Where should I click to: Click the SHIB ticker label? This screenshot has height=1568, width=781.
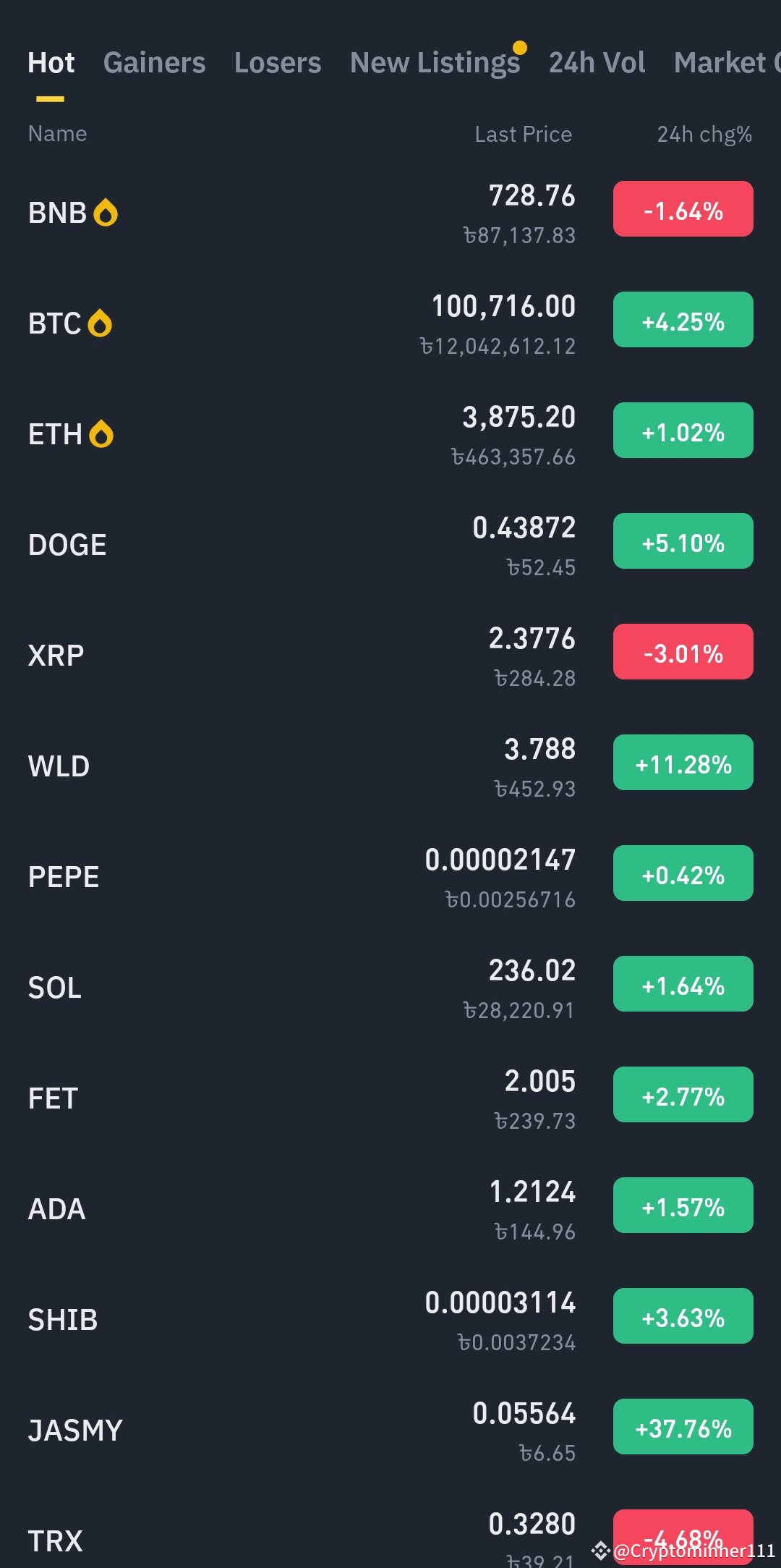(61, 1319)
